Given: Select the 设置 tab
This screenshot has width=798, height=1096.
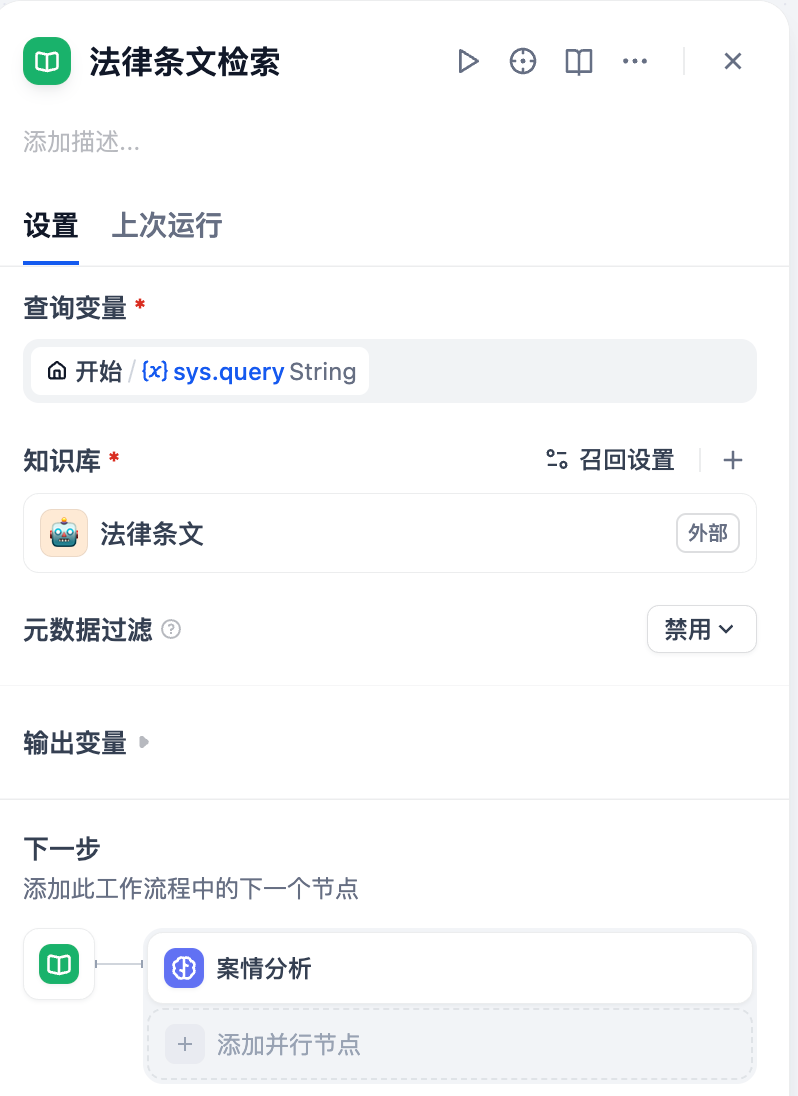Looking at the screenshot, I should (51, 226).
